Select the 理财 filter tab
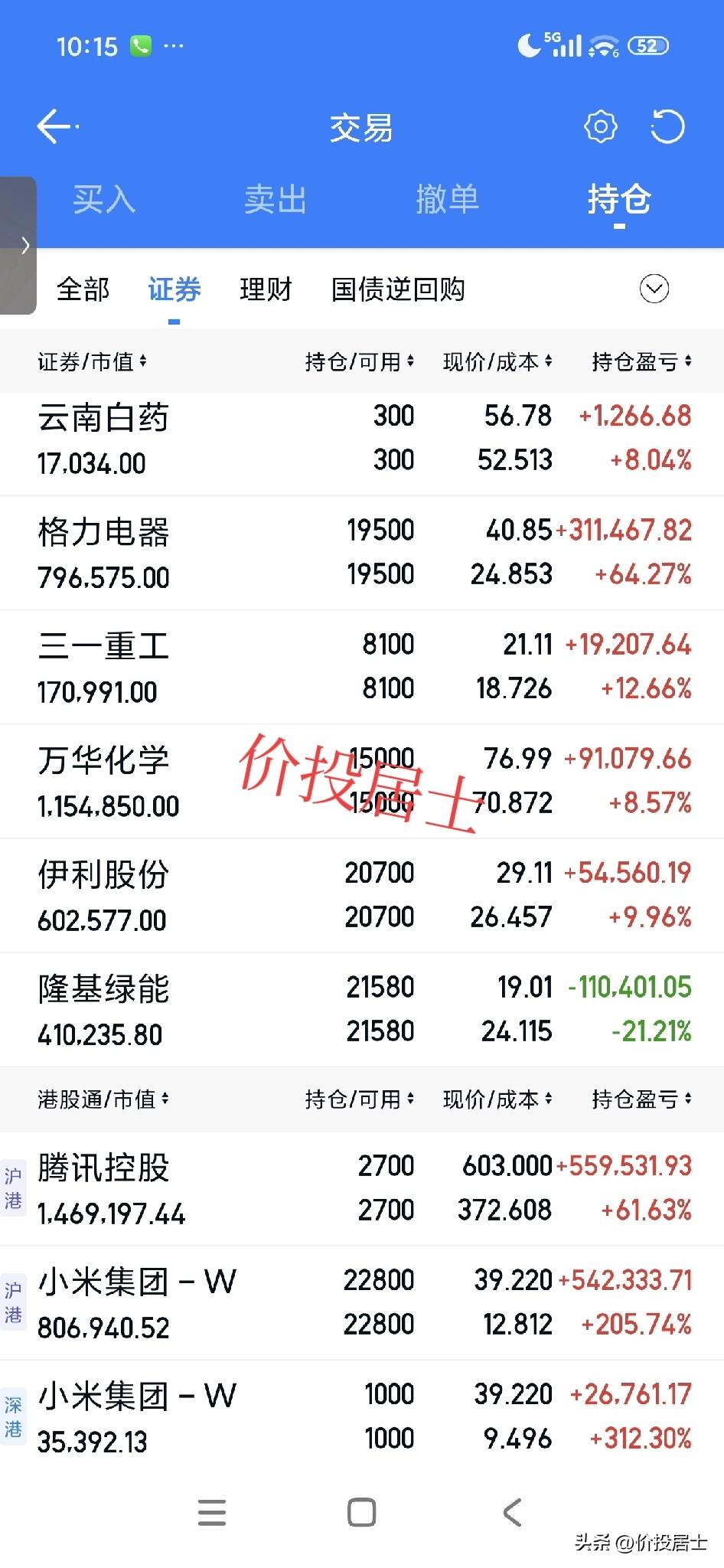 tap(266, 289)
